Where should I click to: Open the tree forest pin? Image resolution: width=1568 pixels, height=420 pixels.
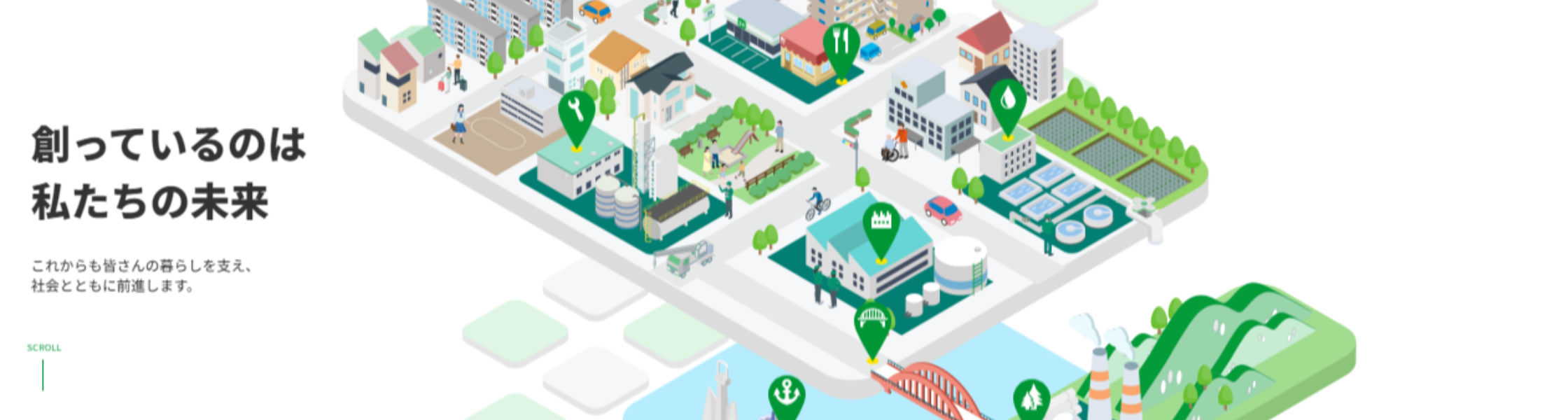coord(1031,400)
